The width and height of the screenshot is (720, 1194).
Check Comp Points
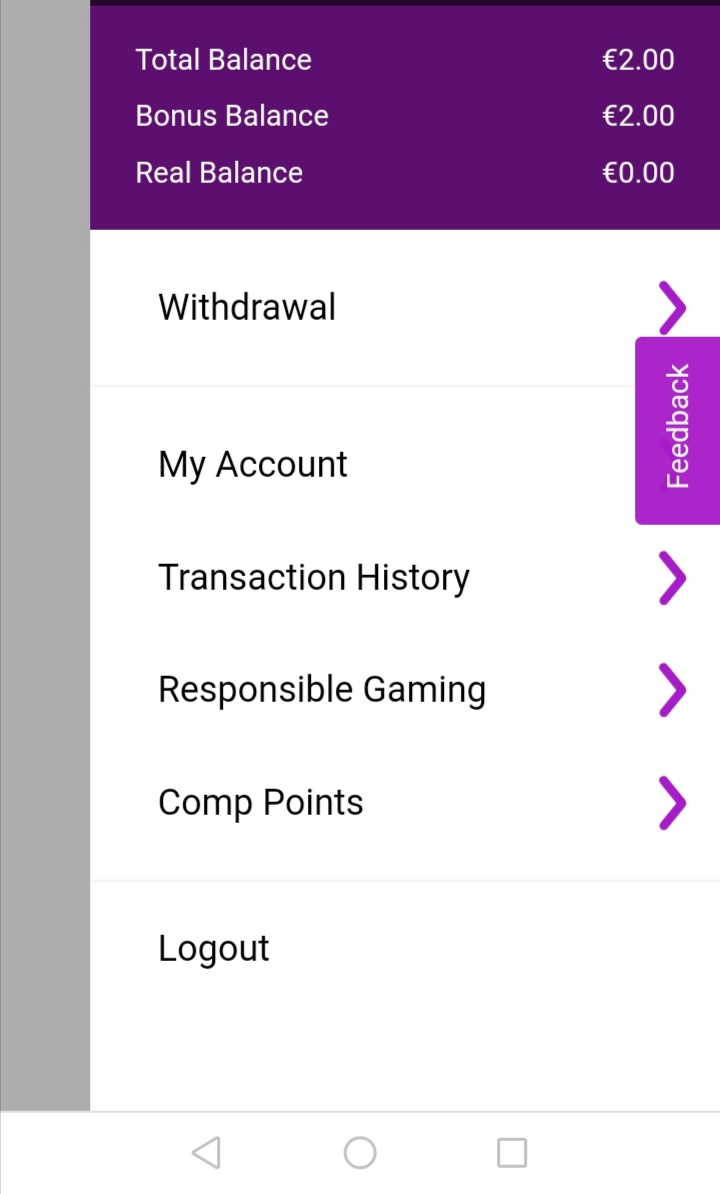click(261, 803)
